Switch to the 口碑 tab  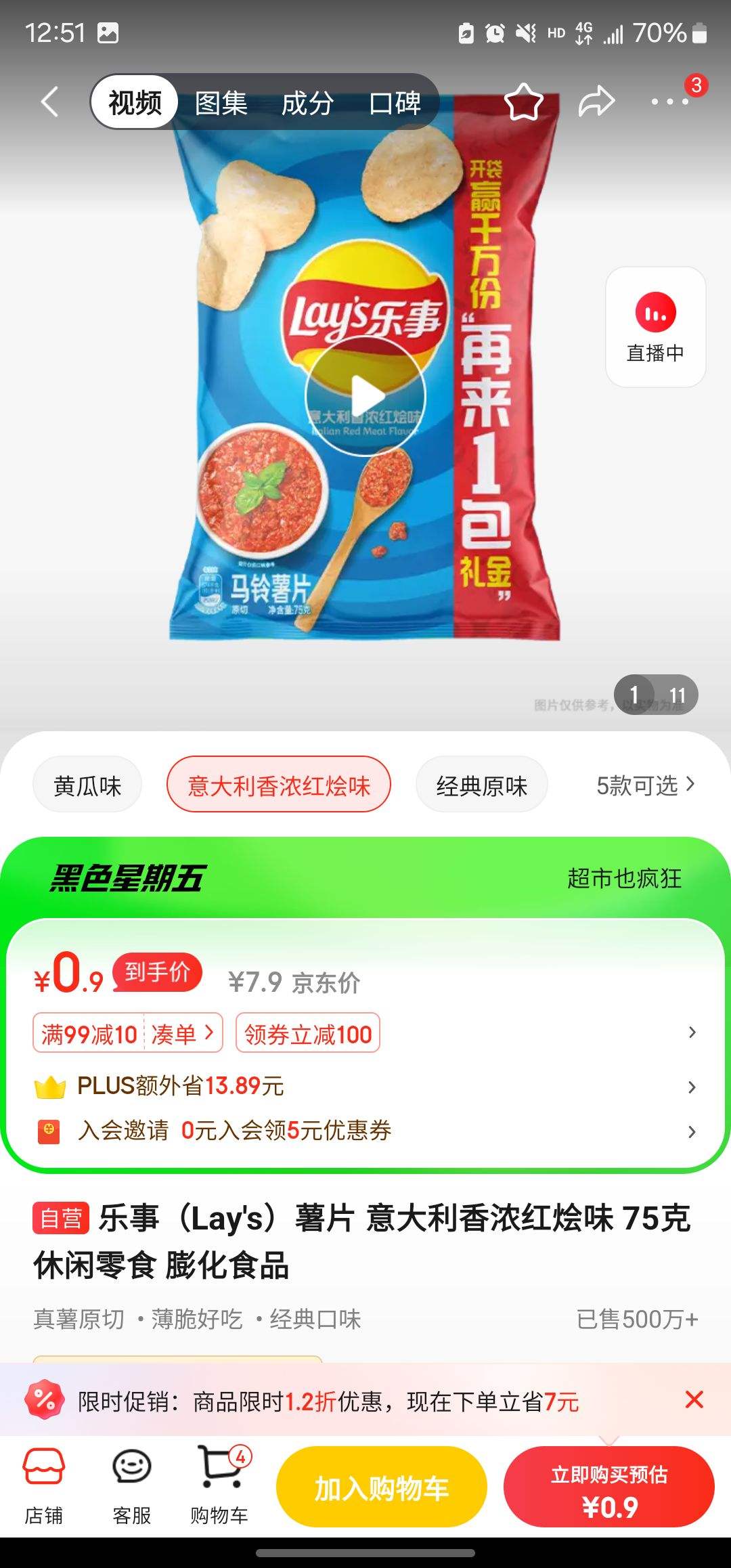pos(394,103)
